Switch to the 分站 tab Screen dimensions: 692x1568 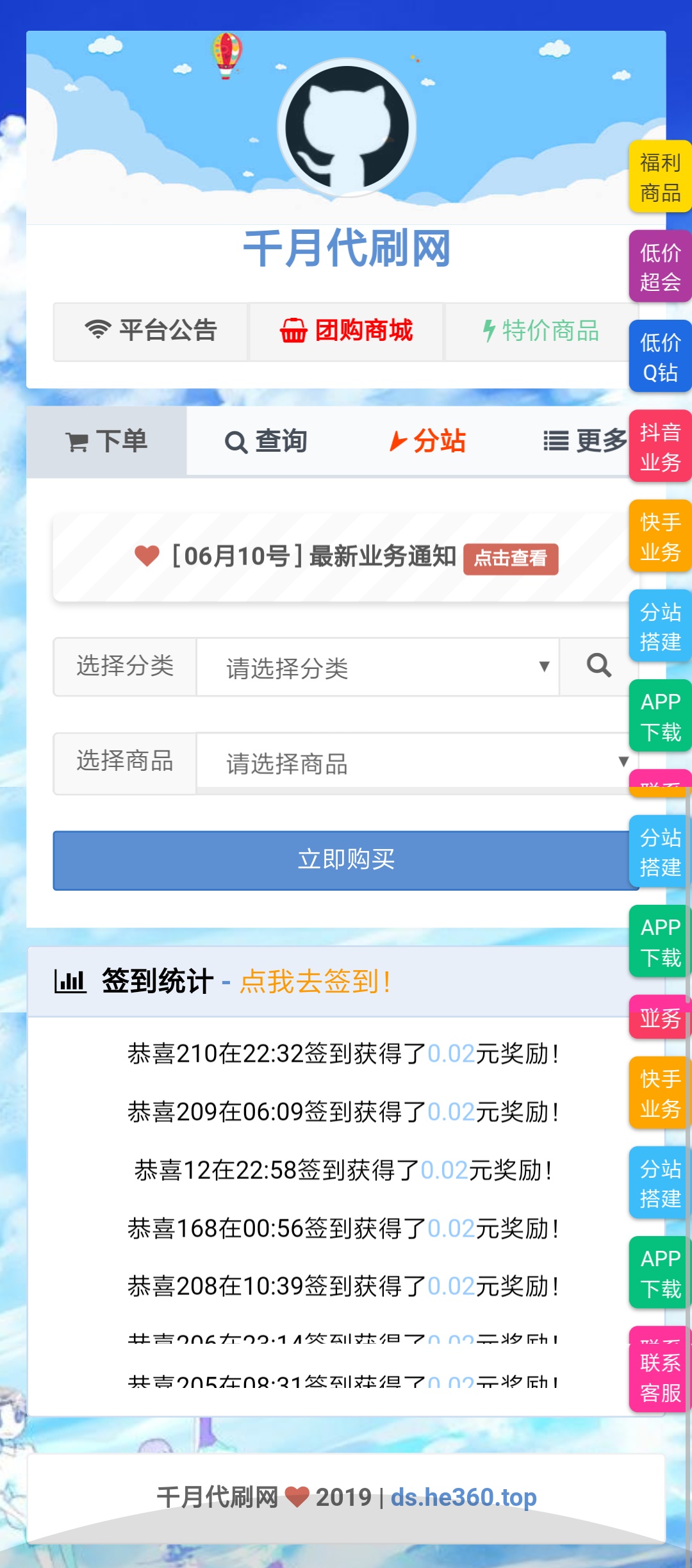427,441
